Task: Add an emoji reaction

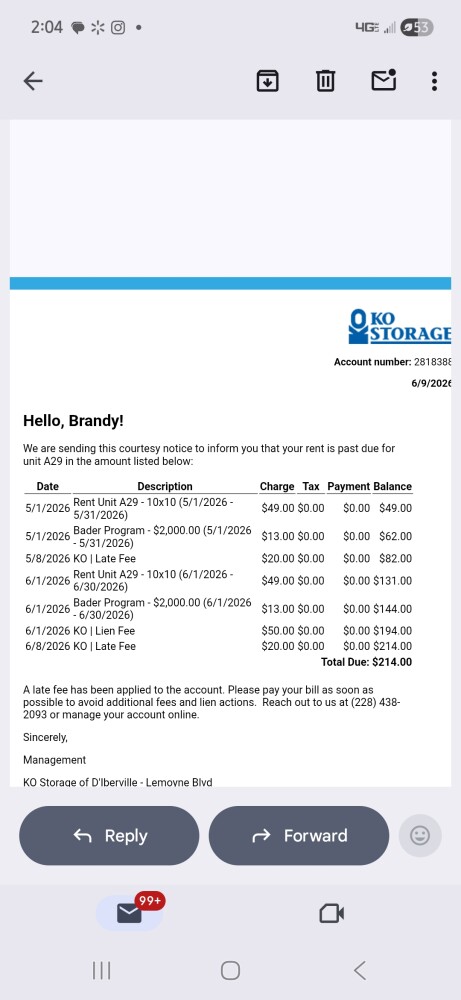Action: (420, 835)
